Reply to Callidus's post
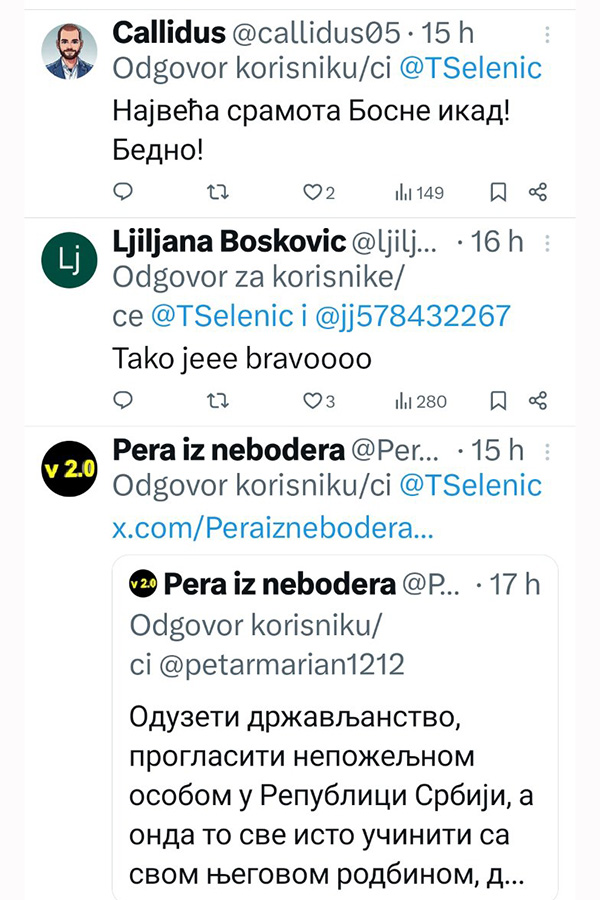Screen dimensions: 600x900 click(x=123, y=192)
